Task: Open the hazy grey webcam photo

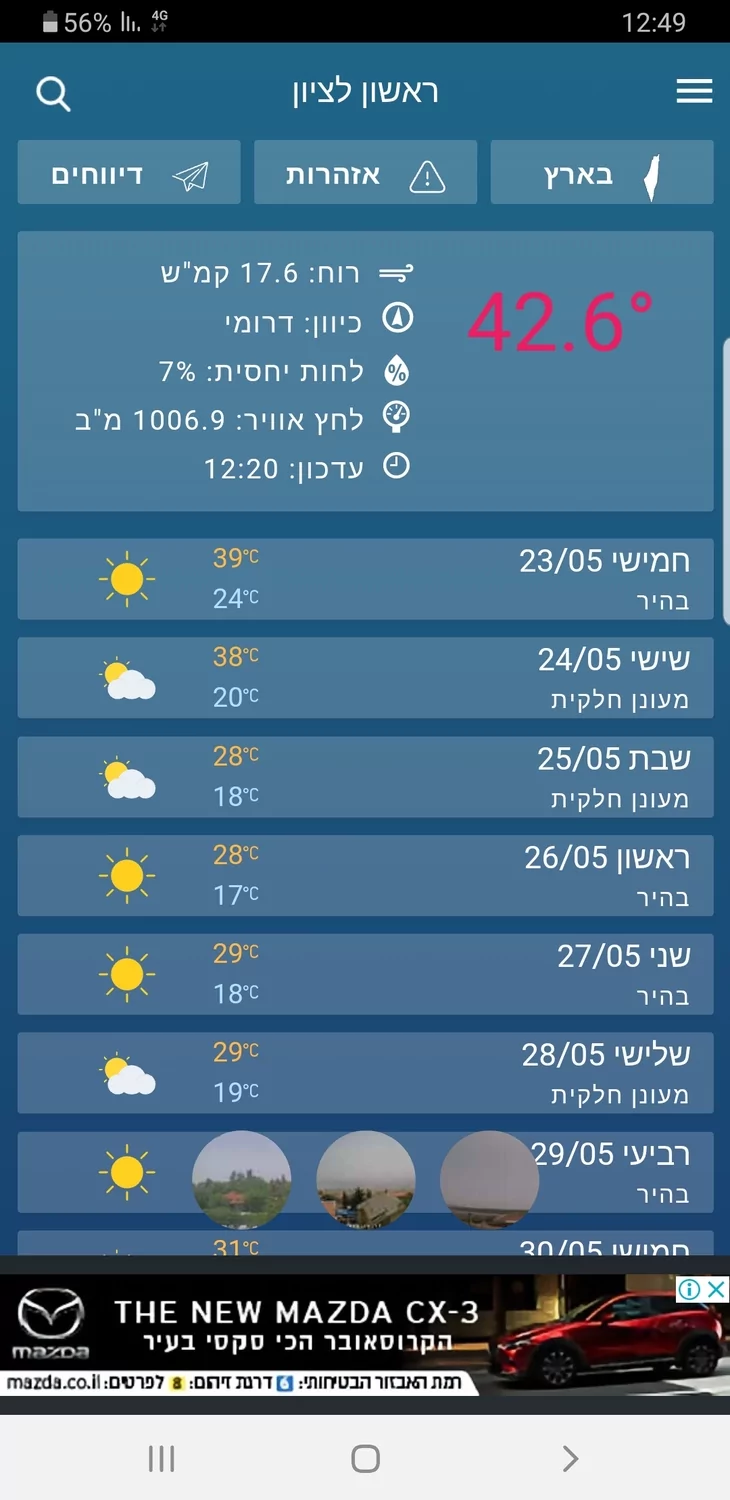Action: (489, 1180)
